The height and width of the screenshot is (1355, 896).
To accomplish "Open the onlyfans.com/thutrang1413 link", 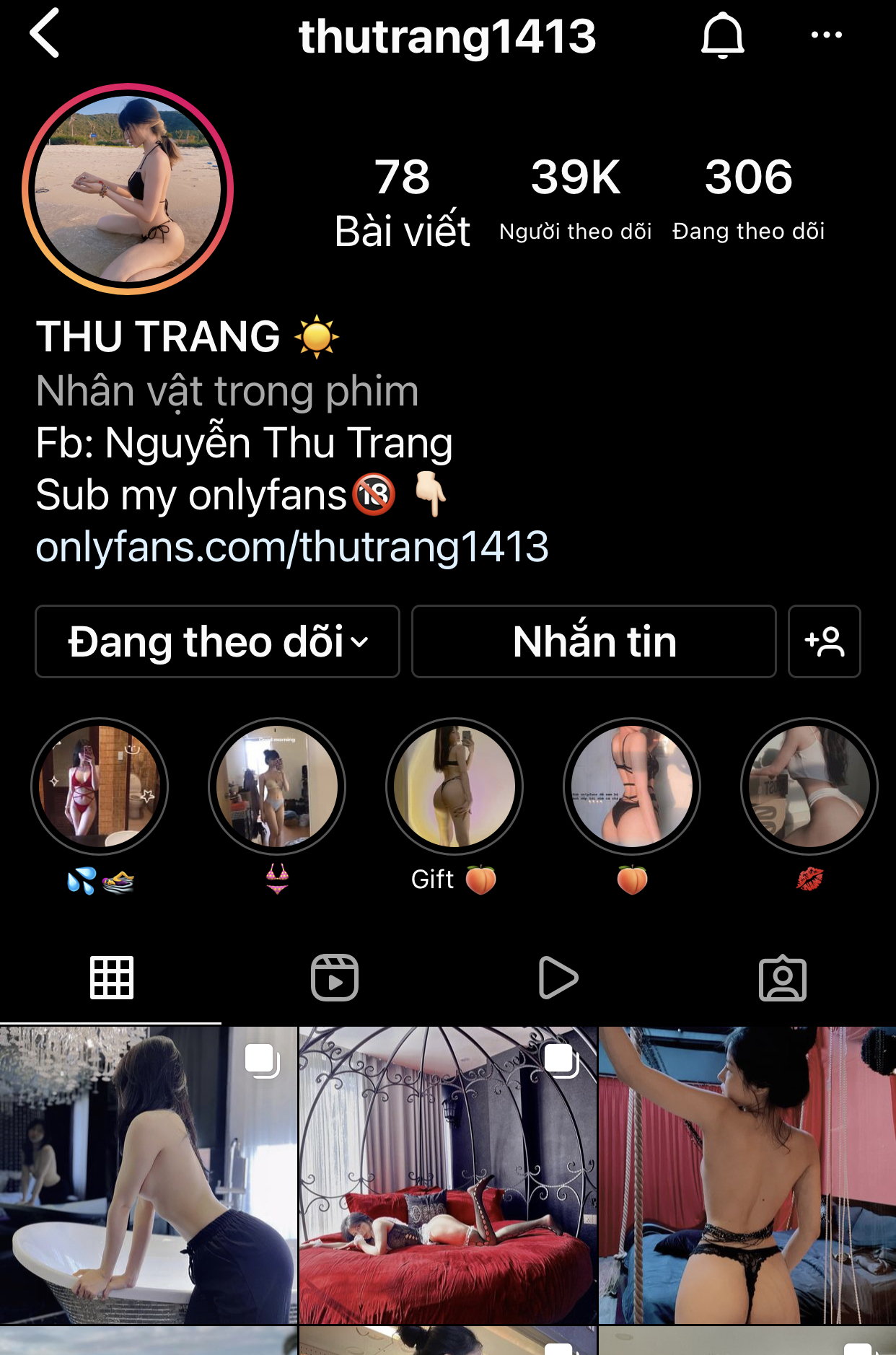I will pyautogui.click(x=292, y=547).
